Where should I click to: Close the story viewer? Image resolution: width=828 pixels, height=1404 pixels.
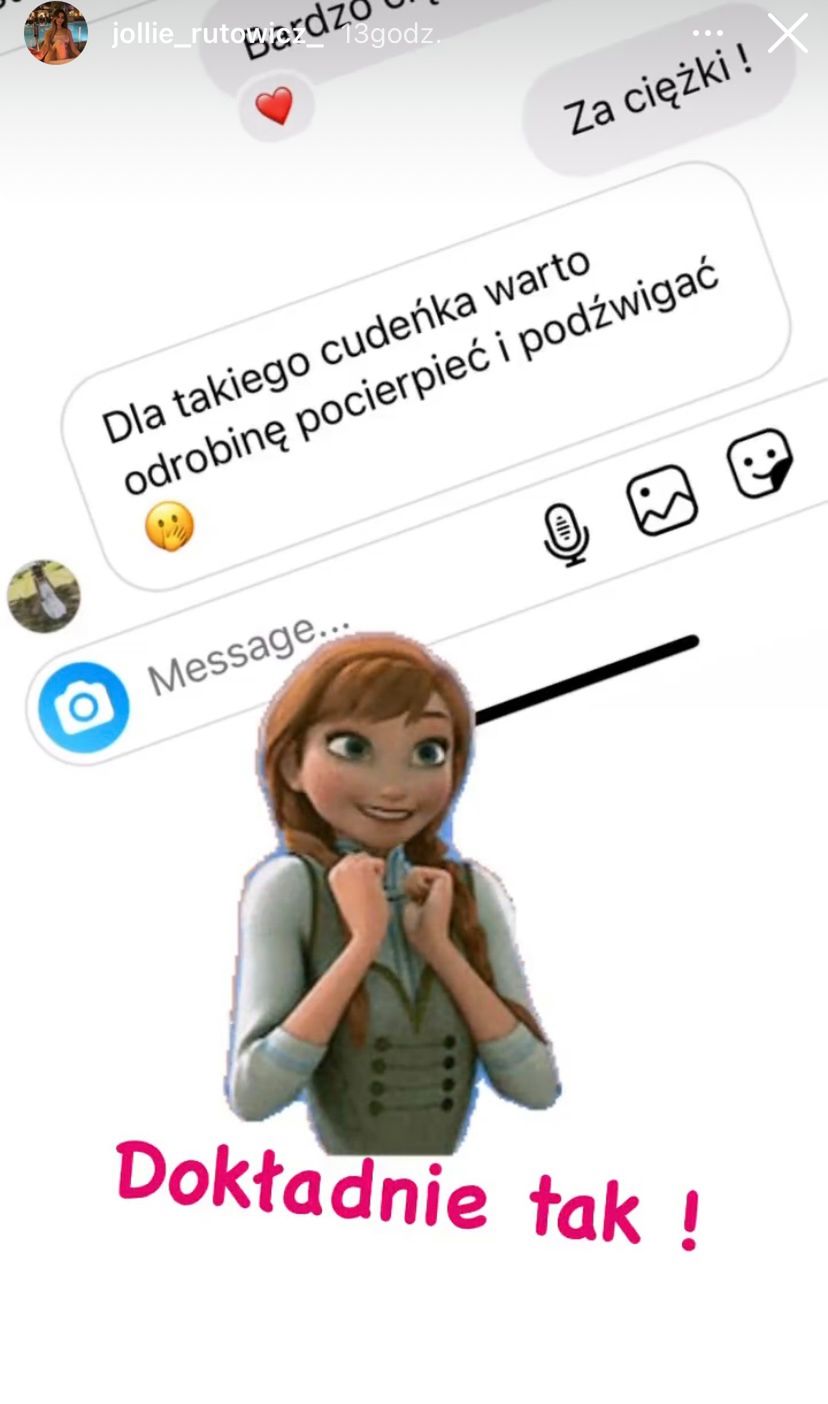pos(787,34)
